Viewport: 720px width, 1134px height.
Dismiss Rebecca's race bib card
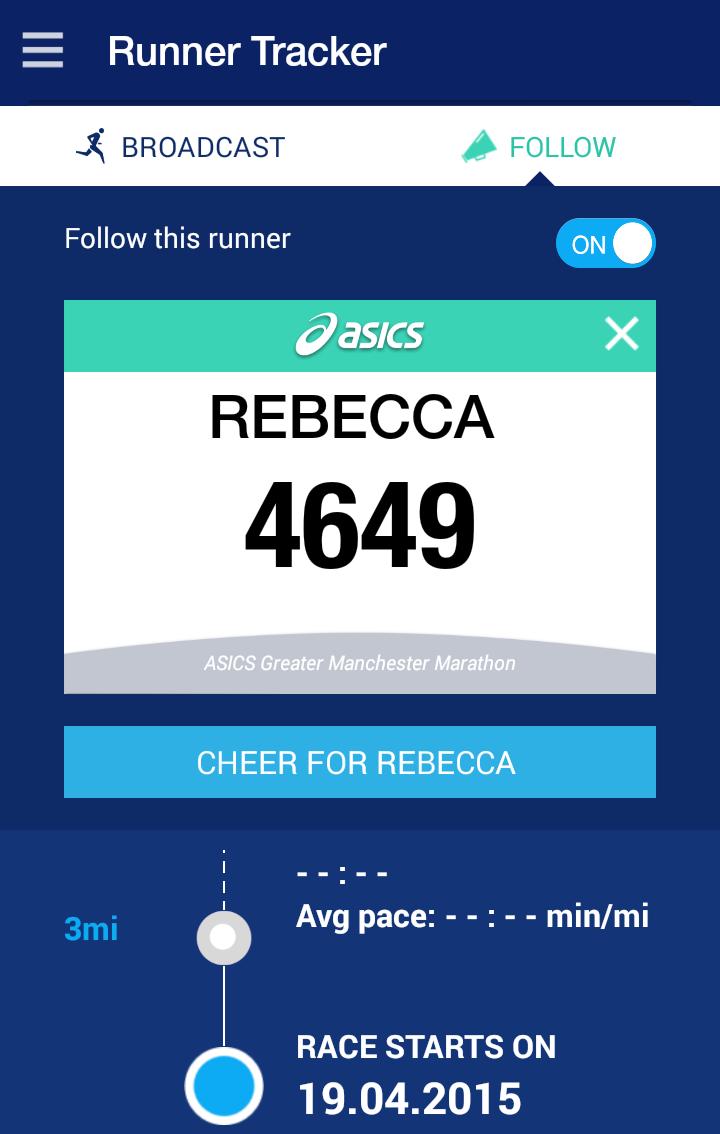point(622,334)
